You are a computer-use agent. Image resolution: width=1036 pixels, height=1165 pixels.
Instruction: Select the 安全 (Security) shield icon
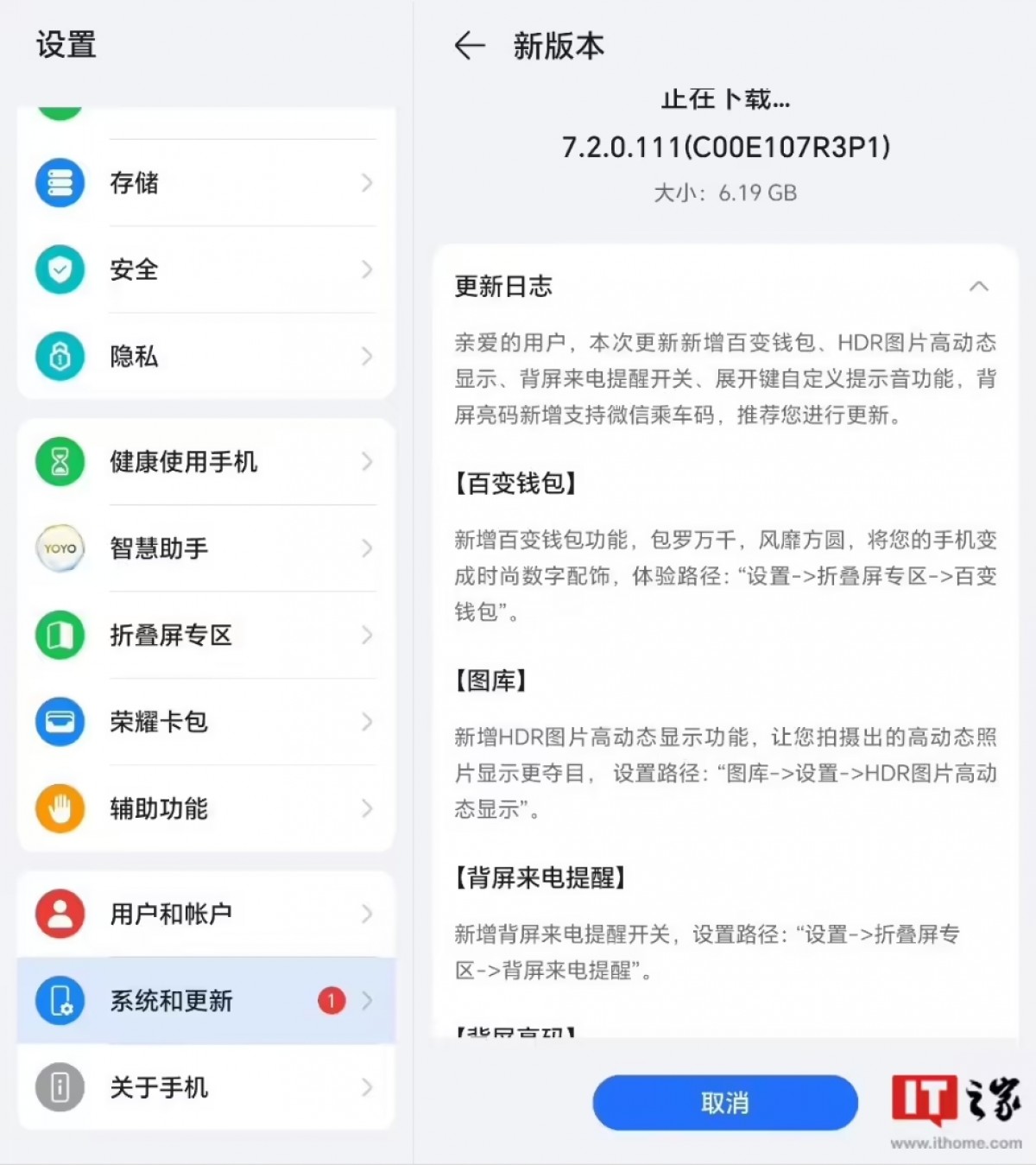[59, 270]
